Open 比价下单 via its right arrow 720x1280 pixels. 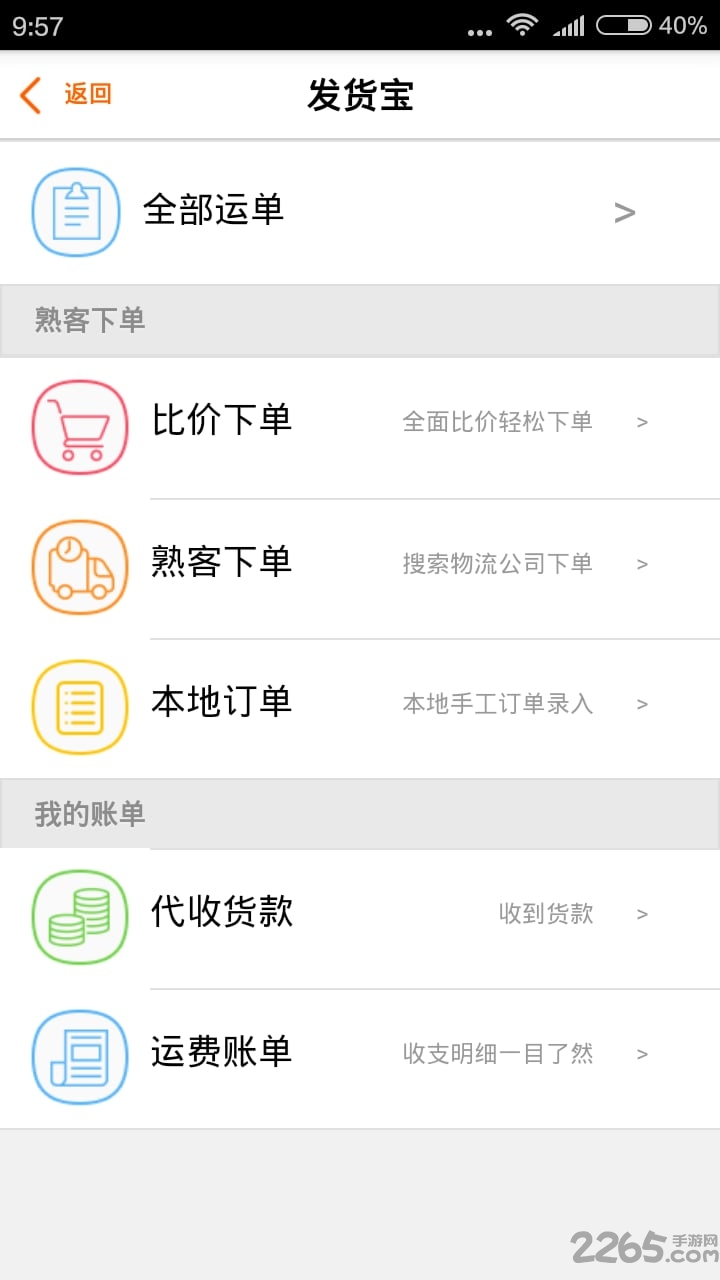coord(642,422)
